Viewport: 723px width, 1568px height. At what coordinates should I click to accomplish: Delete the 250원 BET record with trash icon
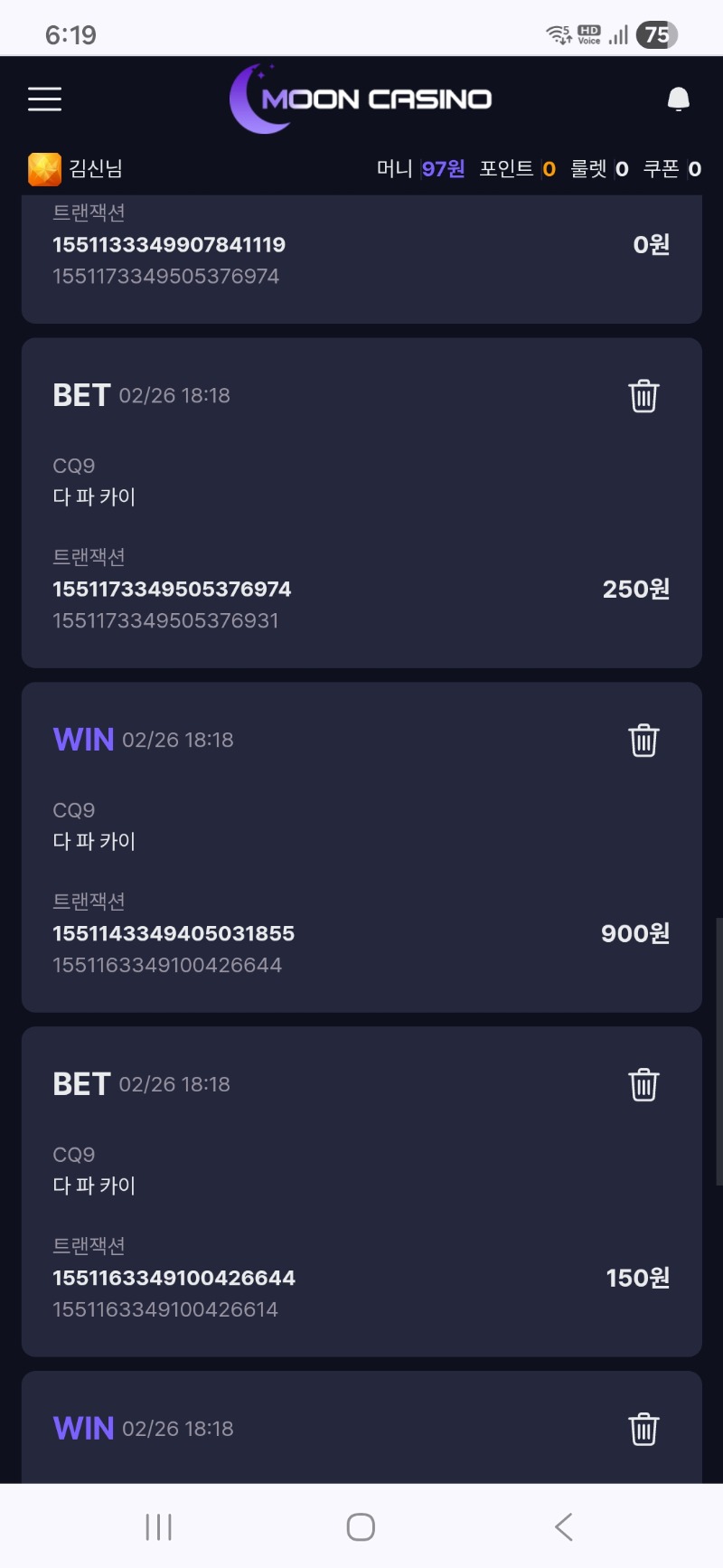(643, 395)
